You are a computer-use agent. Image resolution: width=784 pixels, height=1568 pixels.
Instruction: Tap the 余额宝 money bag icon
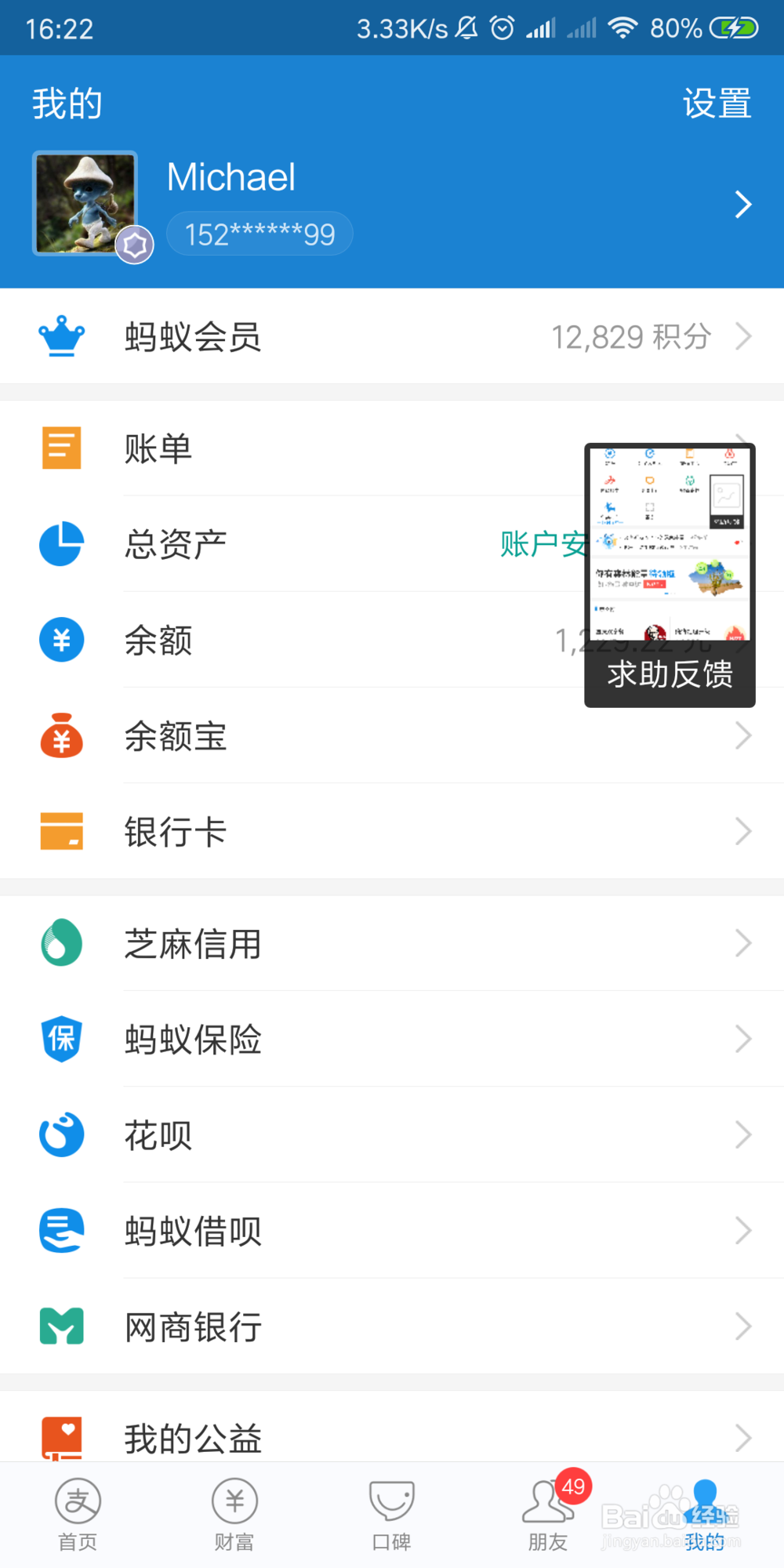click(x=61, y=735)
